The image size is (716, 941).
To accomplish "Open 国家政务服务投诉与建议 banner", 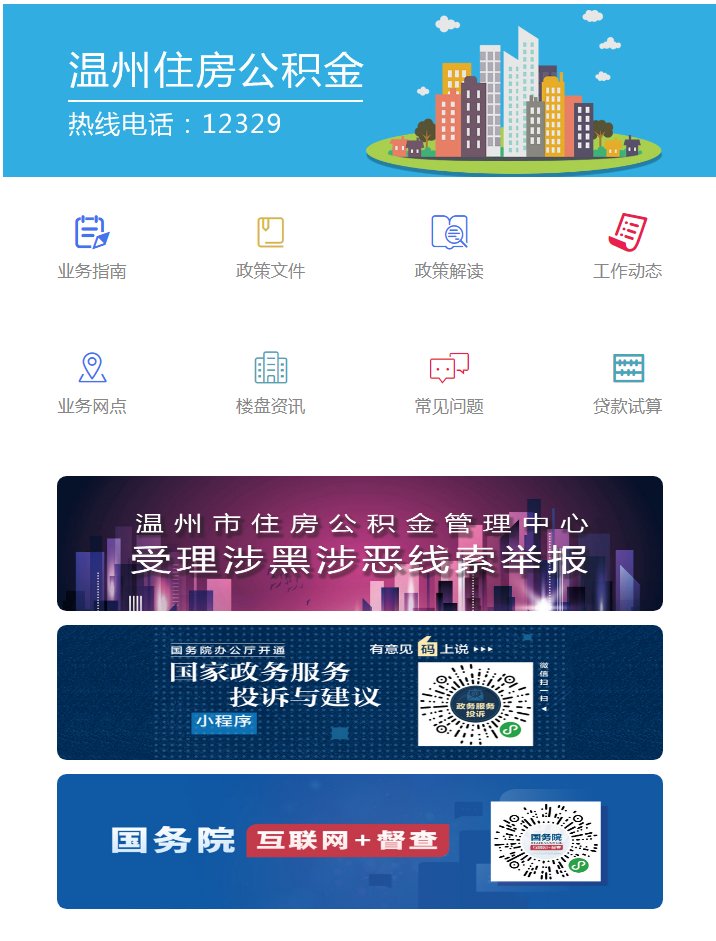I will point(359,692).
